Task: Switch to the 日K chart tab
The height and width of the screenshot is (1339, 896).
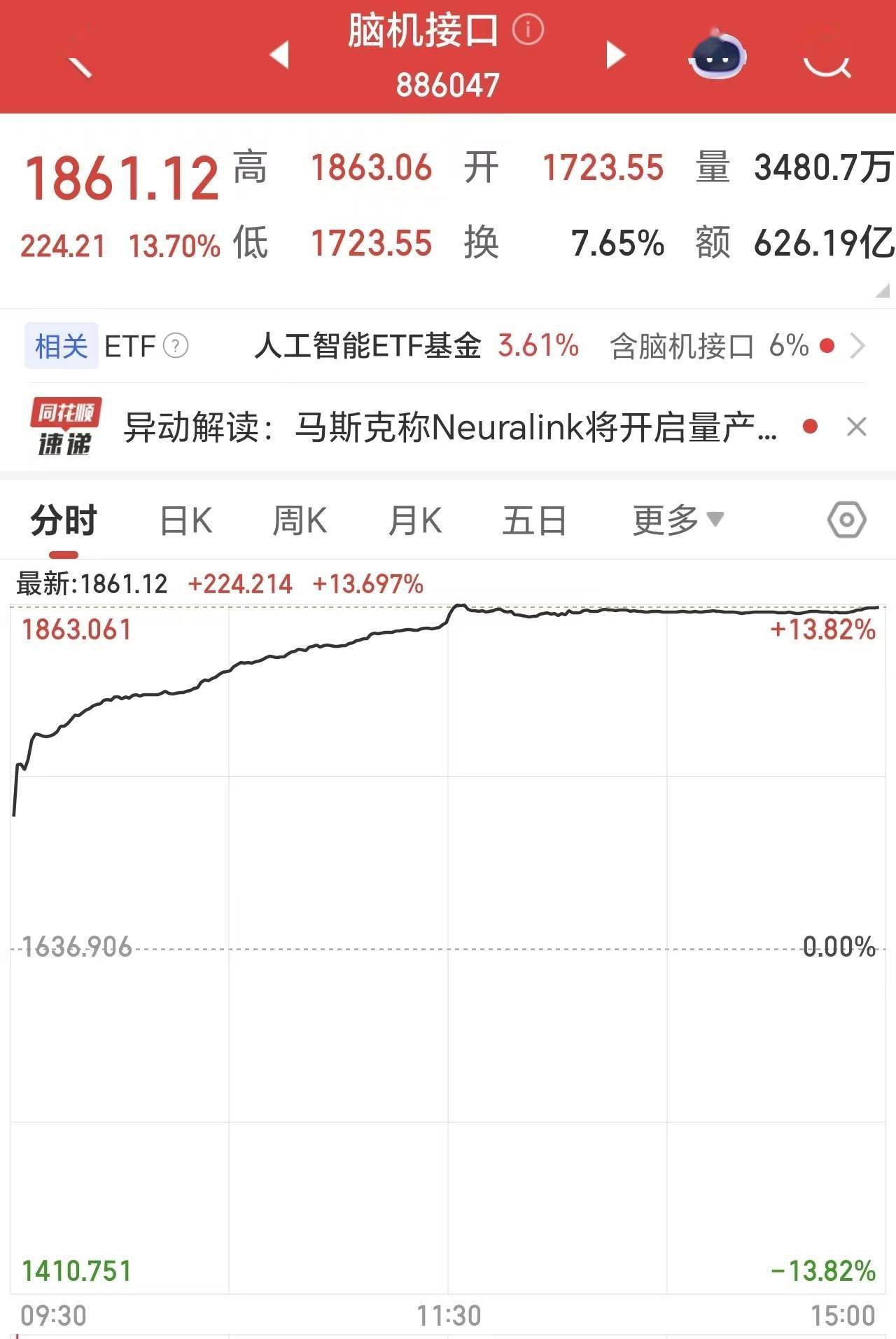Action: point(185,521)
